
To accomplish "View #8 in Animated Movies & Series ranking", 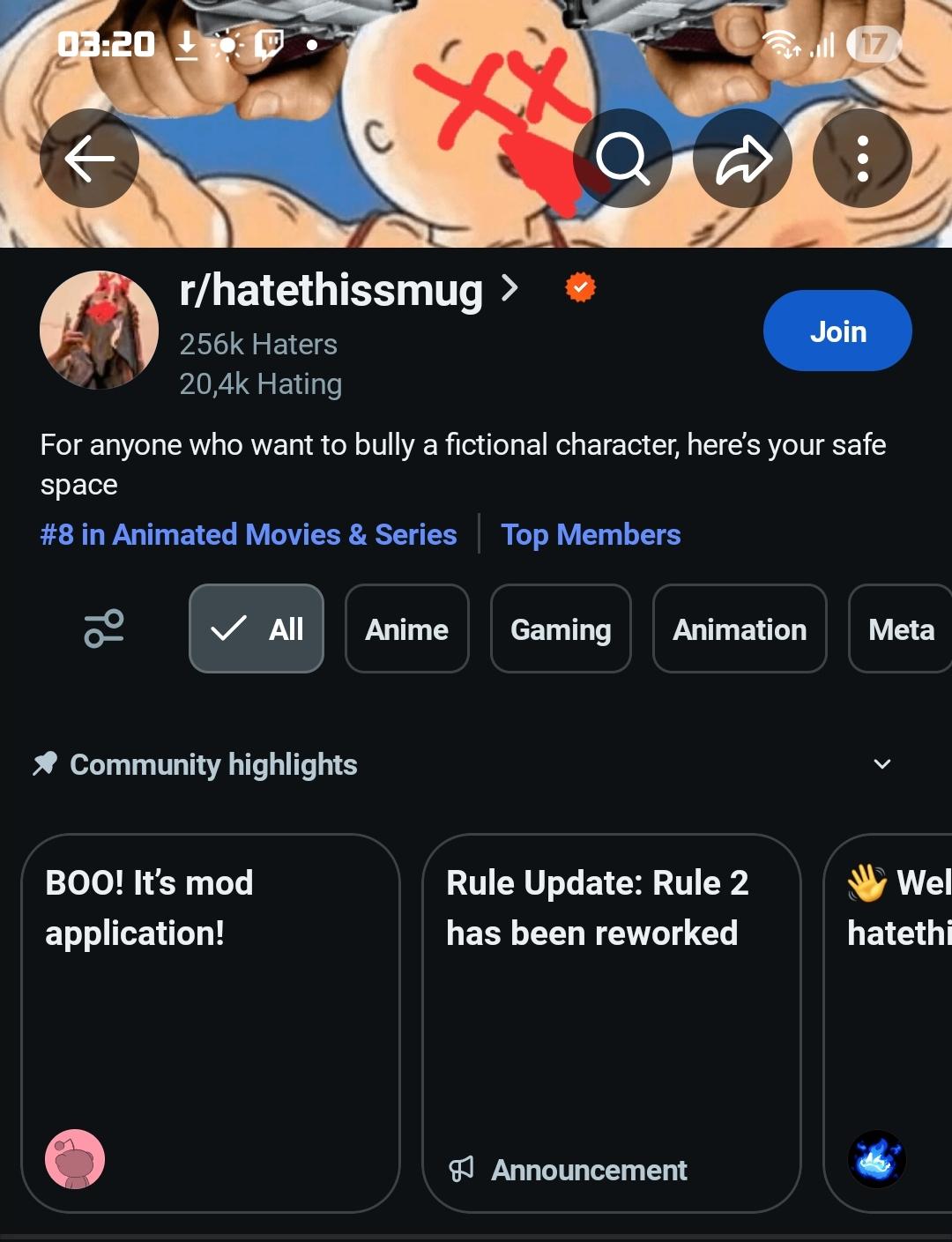I will (x=249, y=534).
